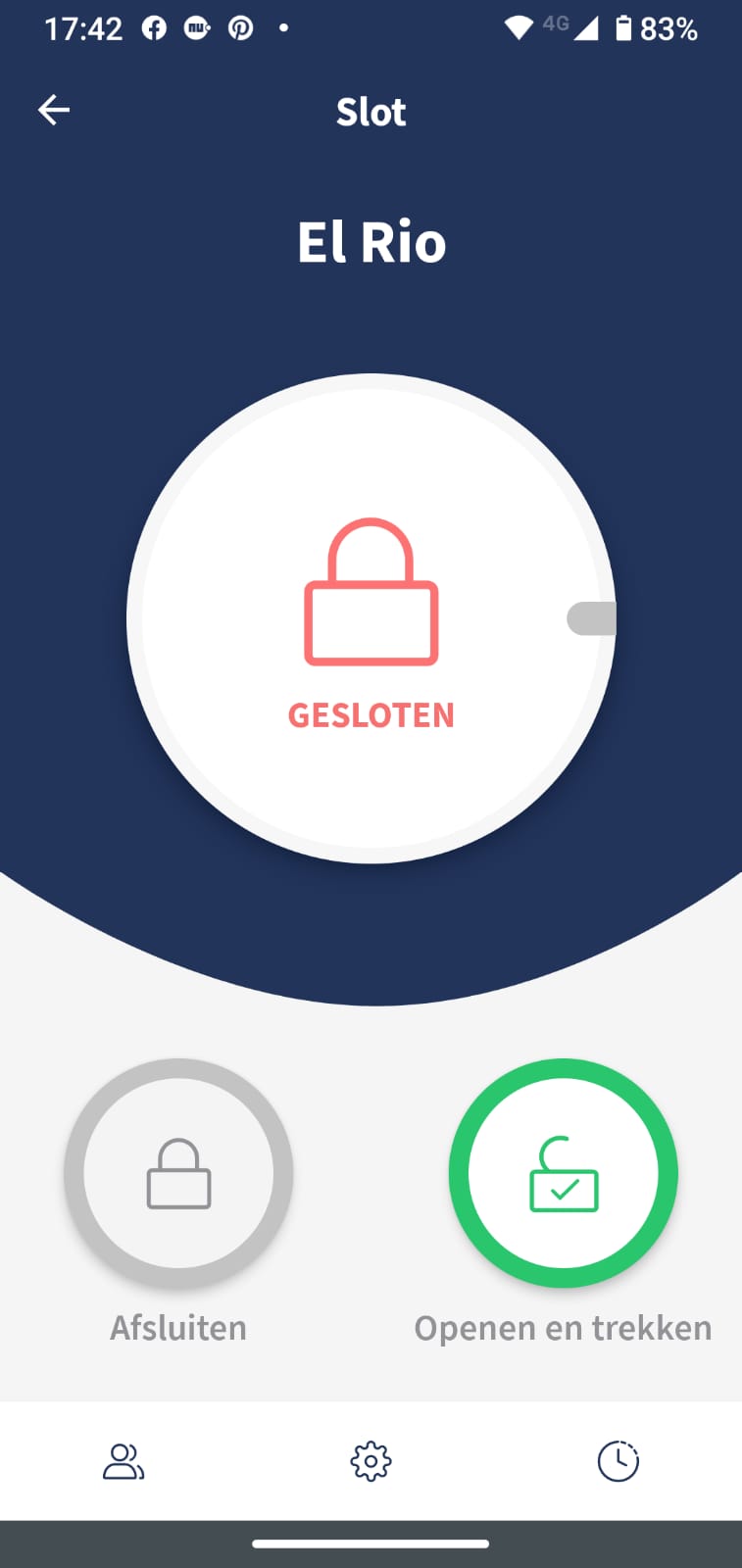The image size is (742, 1568).
Task: Open lock settings gear icon
Action: [371, 1461]
